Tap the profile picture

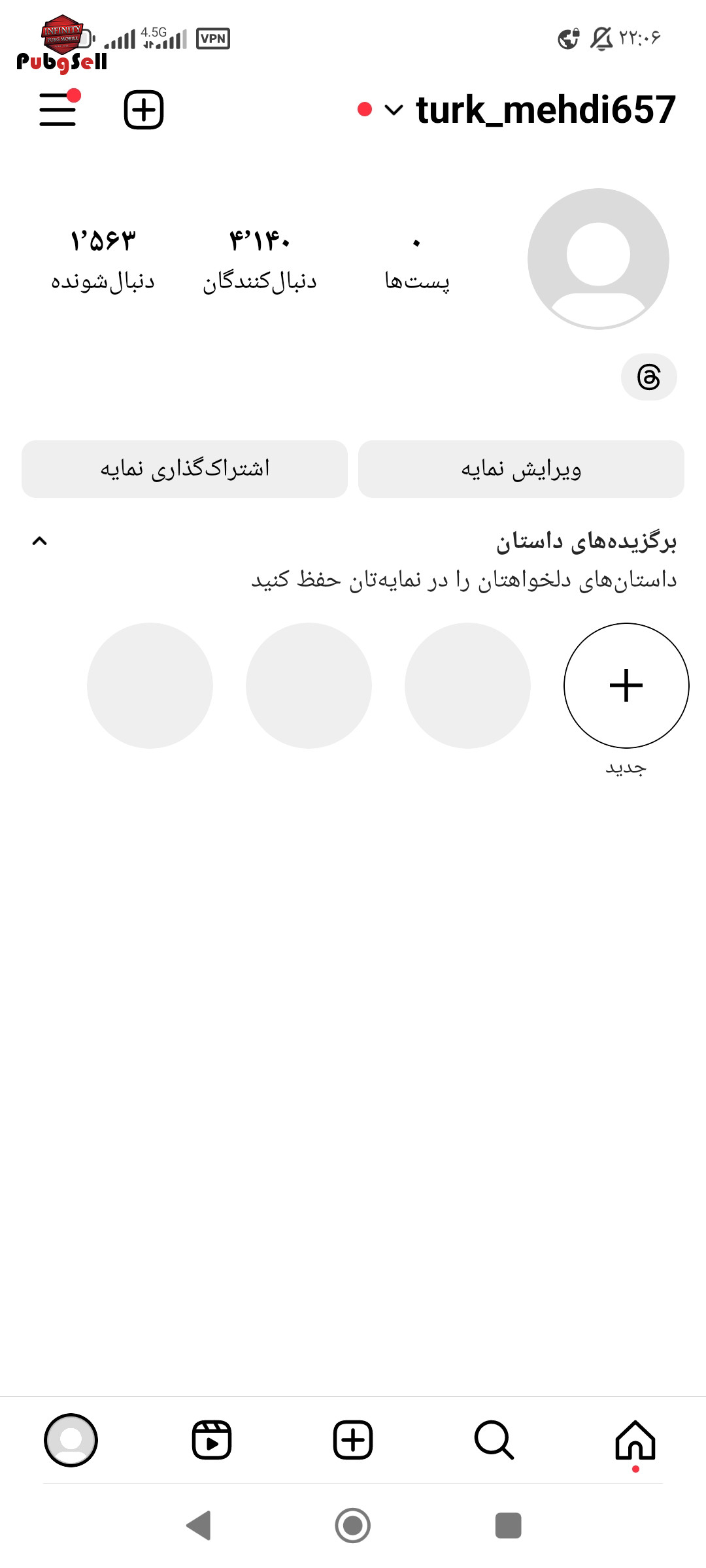coord(598,259)
